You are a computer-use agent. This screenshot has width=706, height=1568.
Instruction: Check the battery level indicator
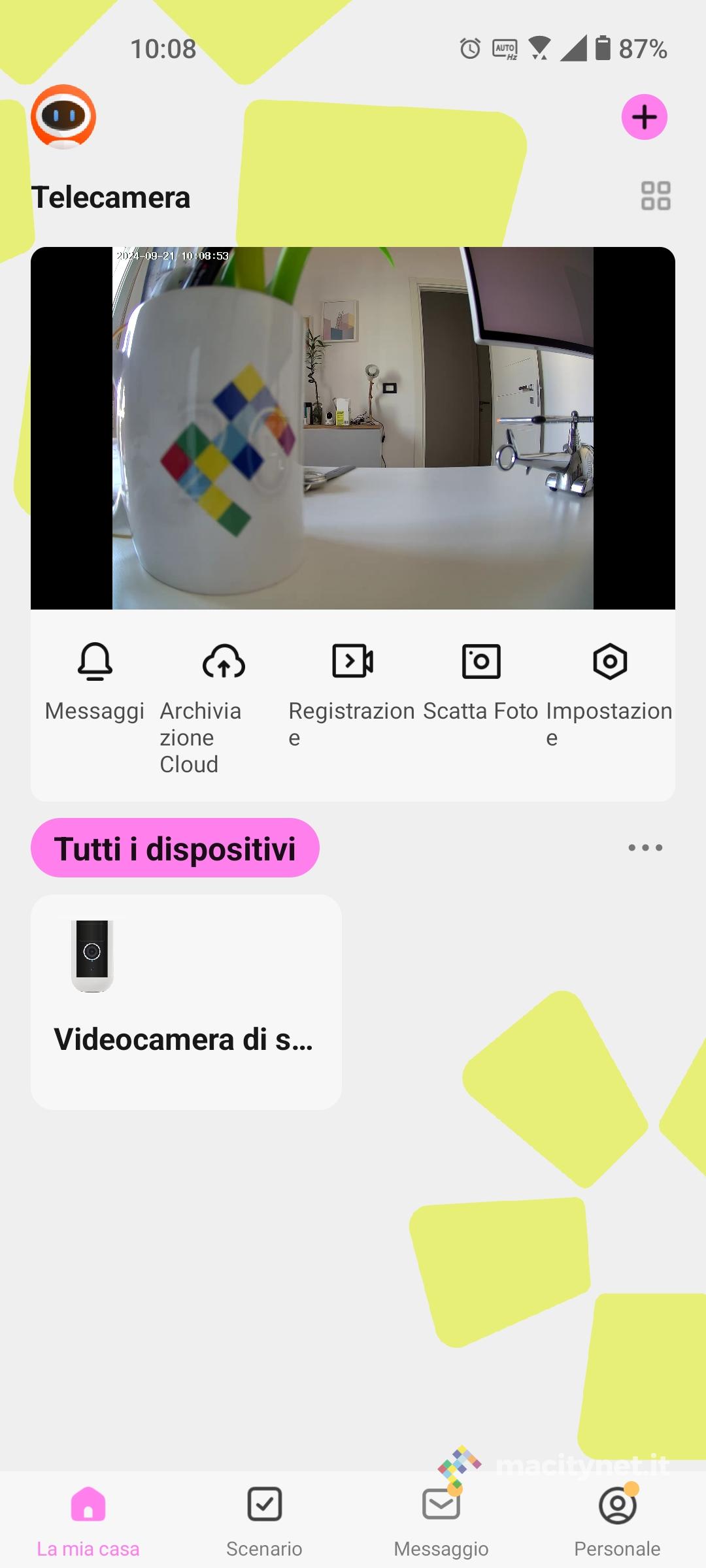(602, 48)
